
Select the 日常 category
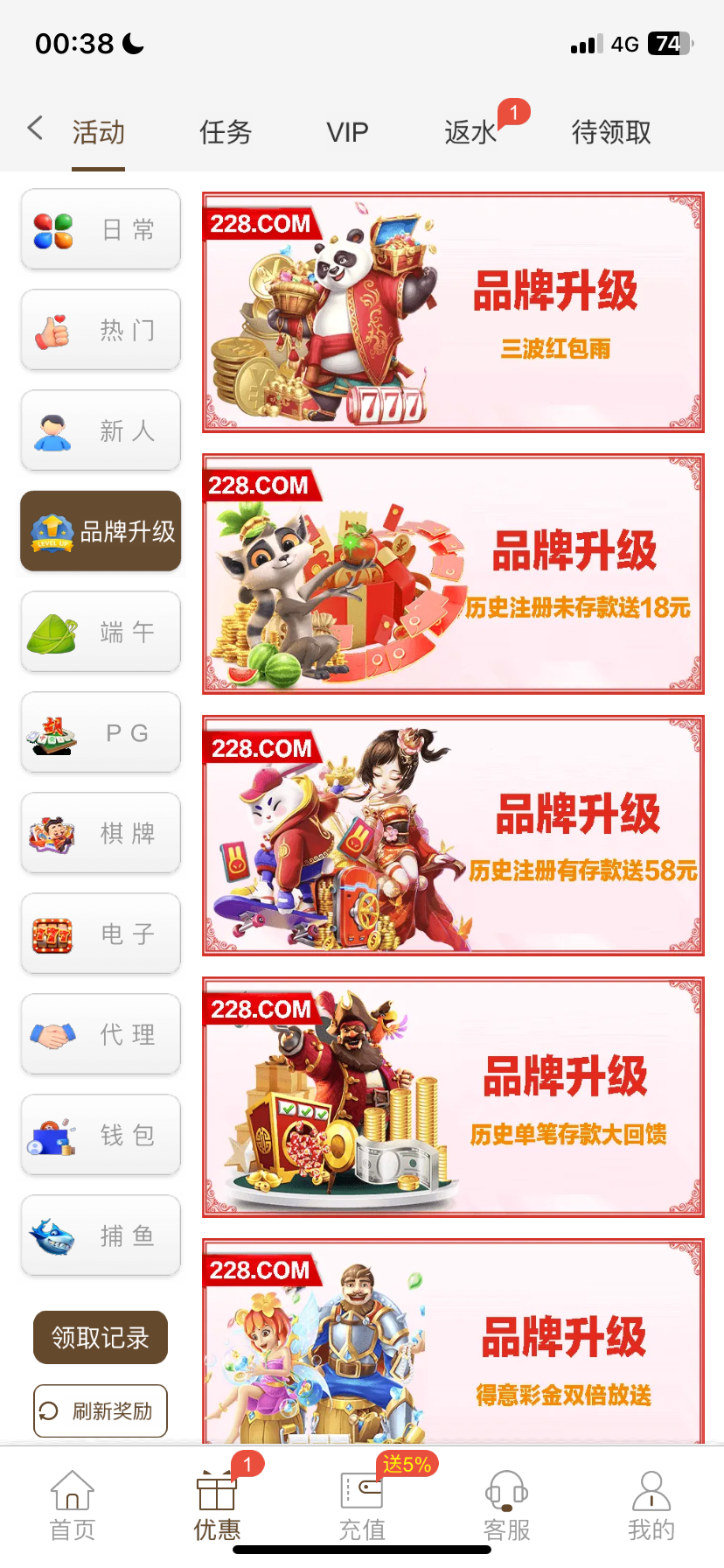[x=101, y=230]
